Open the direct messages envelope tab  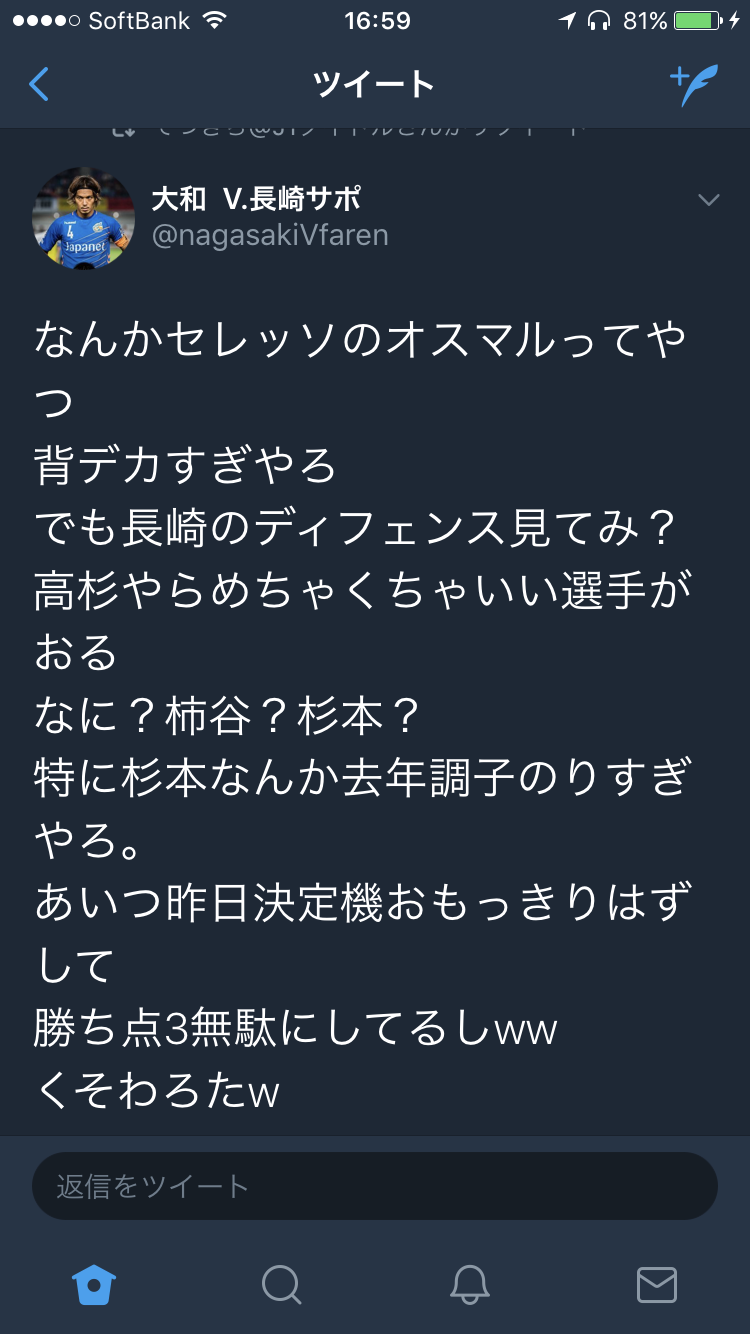click(x=657, y=1284)
